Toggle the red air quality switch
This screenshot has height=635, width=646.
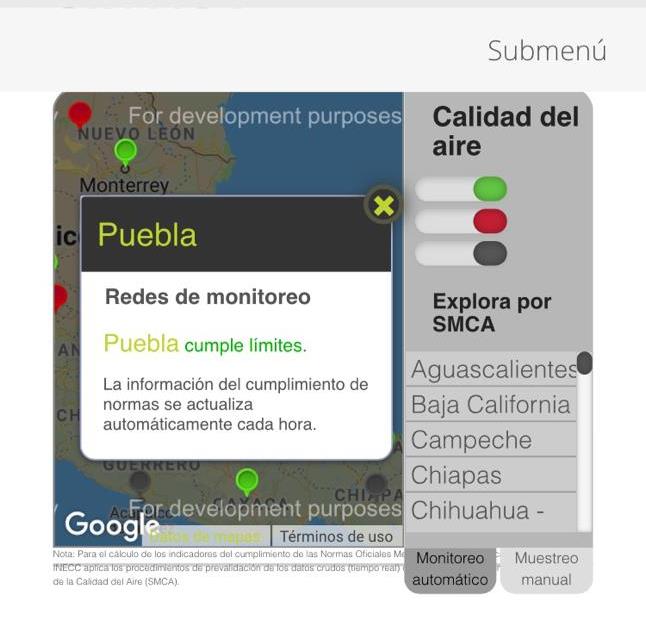(461, 221)
